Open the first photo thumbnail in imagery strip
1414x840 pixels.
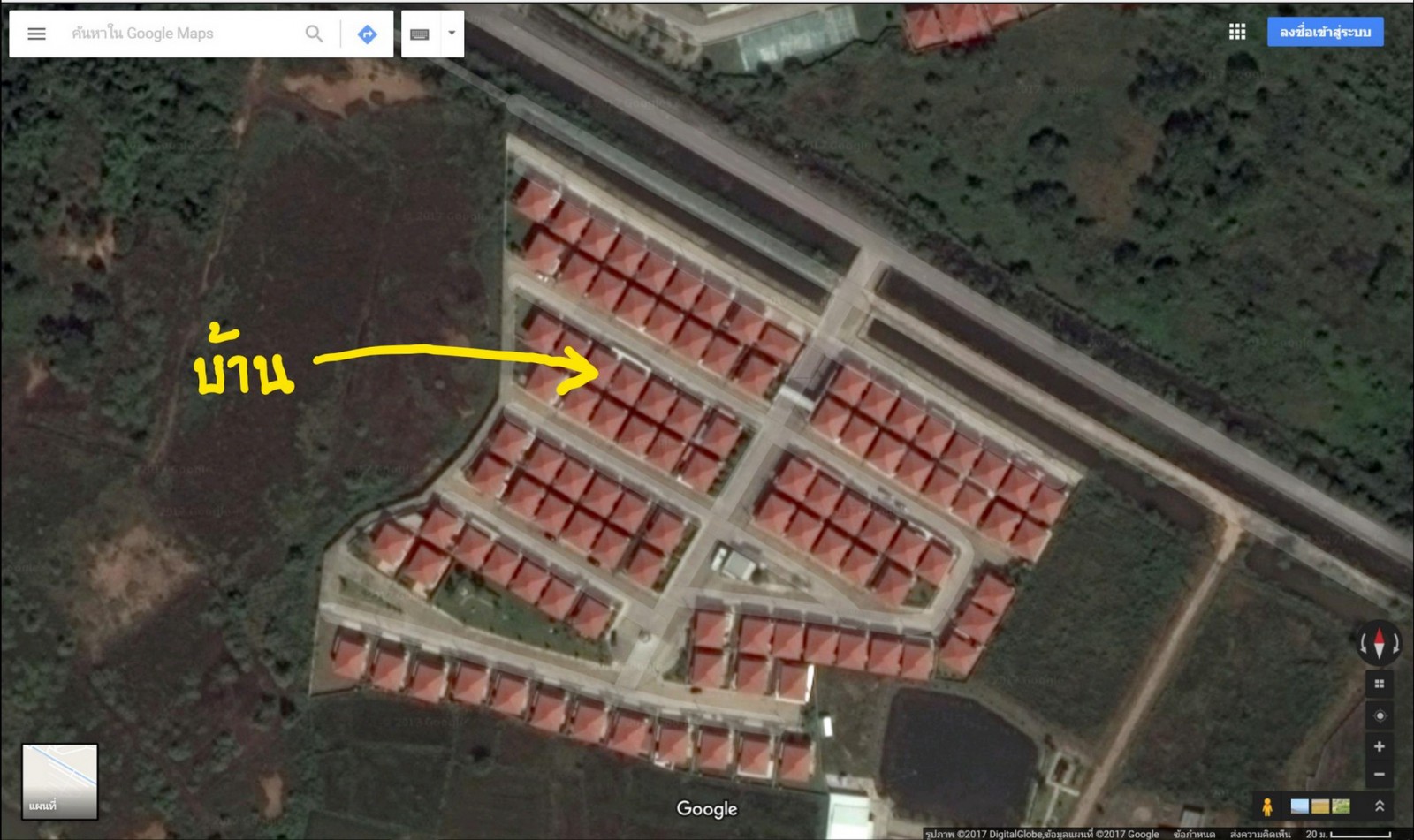coord(1299,806)
